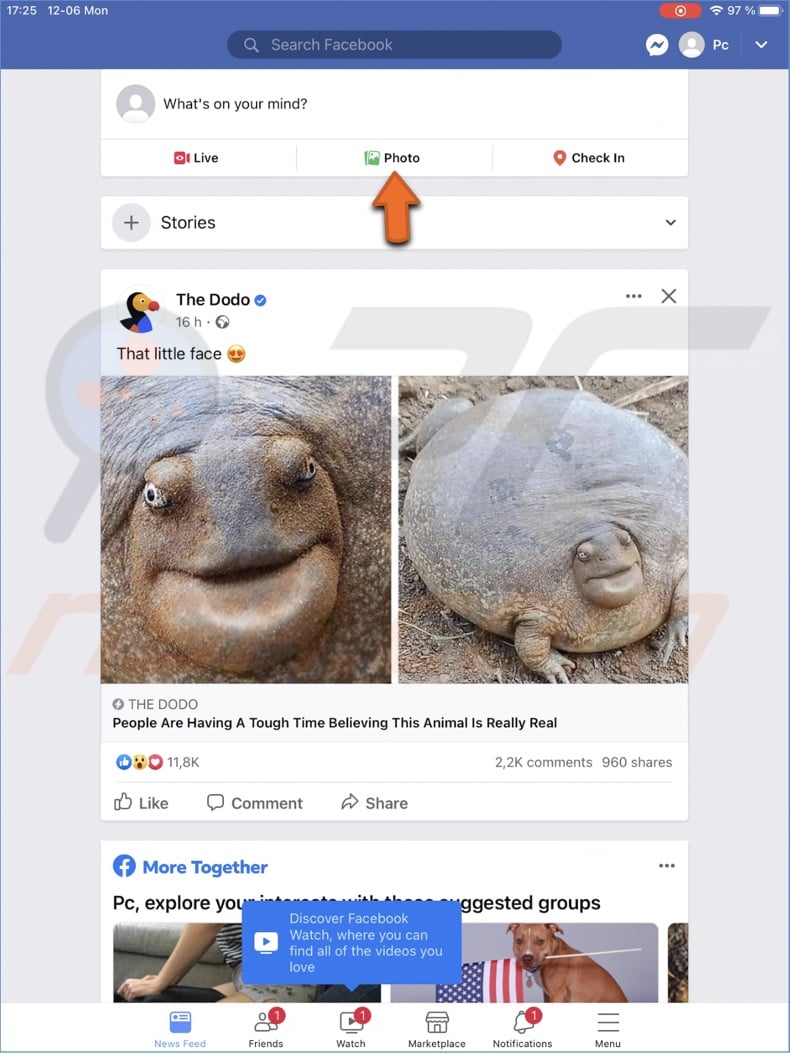Image resolution: width=790 pixels, height=1054 pixels.
Task: Add a Photo to a post
Action: coord(392,158)
